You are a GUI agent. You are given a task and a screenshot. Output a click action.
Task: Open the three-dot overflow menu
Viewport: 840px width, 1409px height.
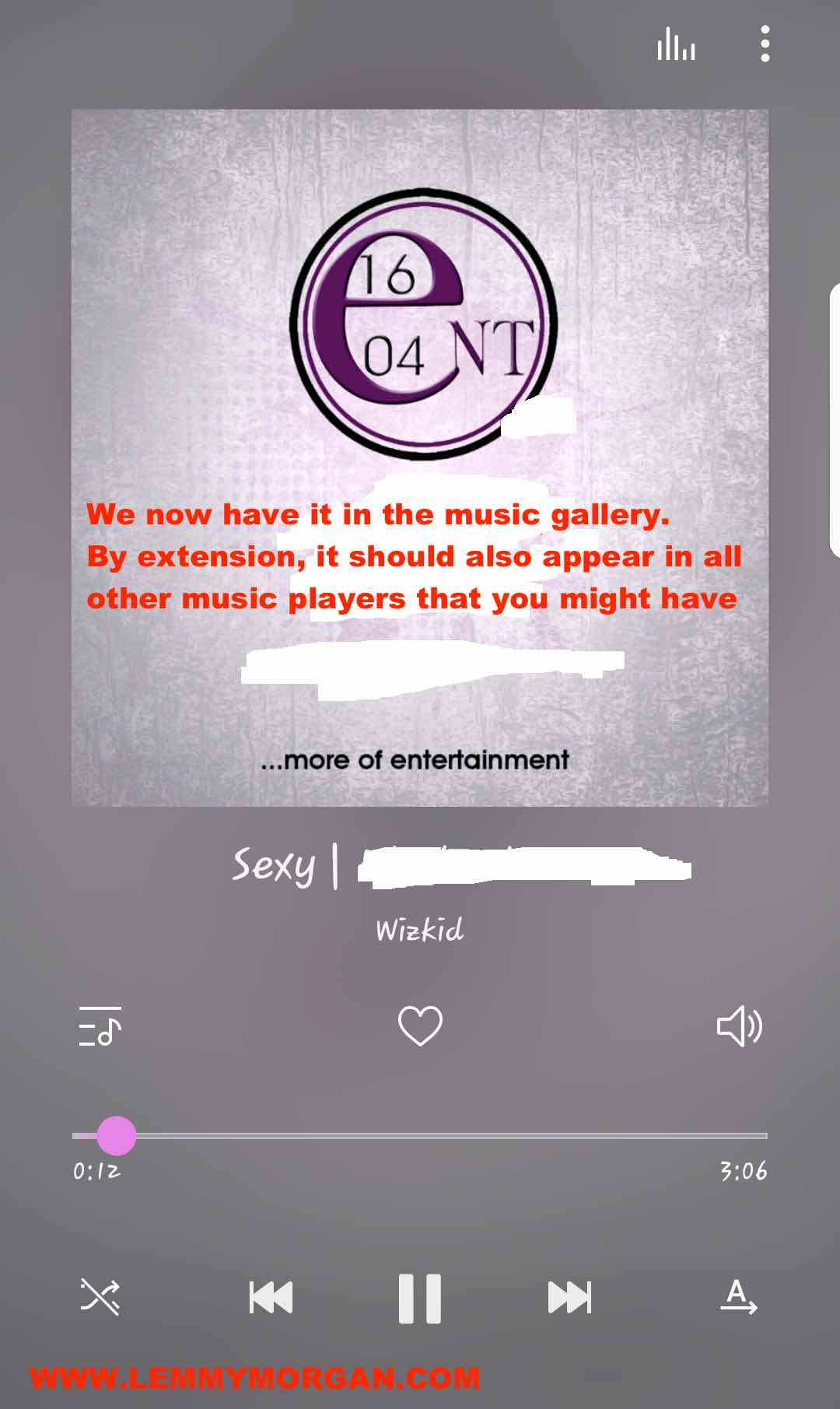[x=765, y=44]
